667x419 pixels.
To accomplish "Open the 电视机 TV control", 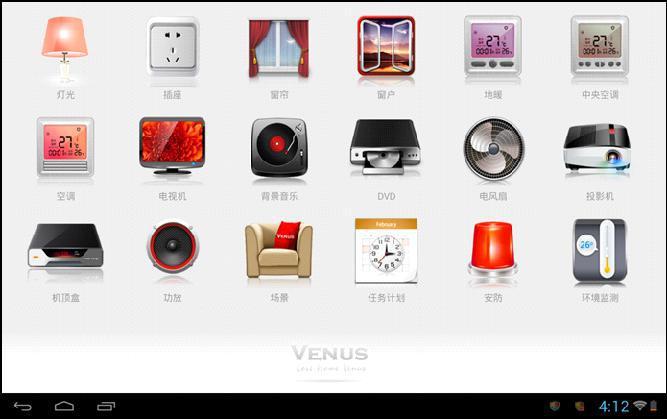I will pos(172,148).
